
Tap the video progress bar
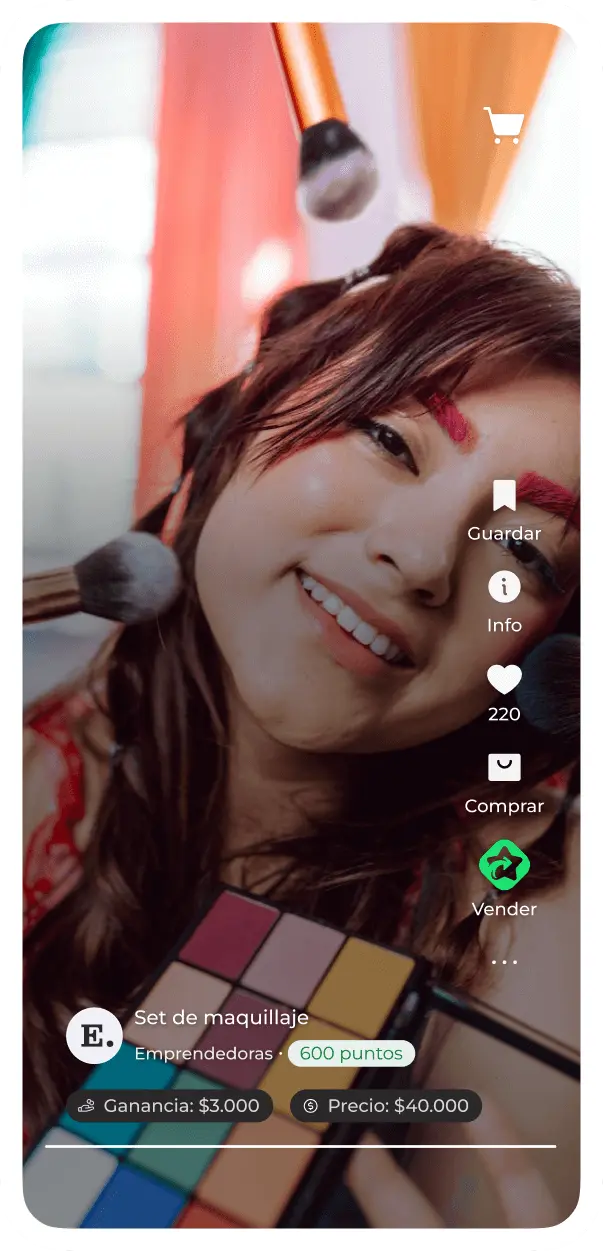point(300,1146)
